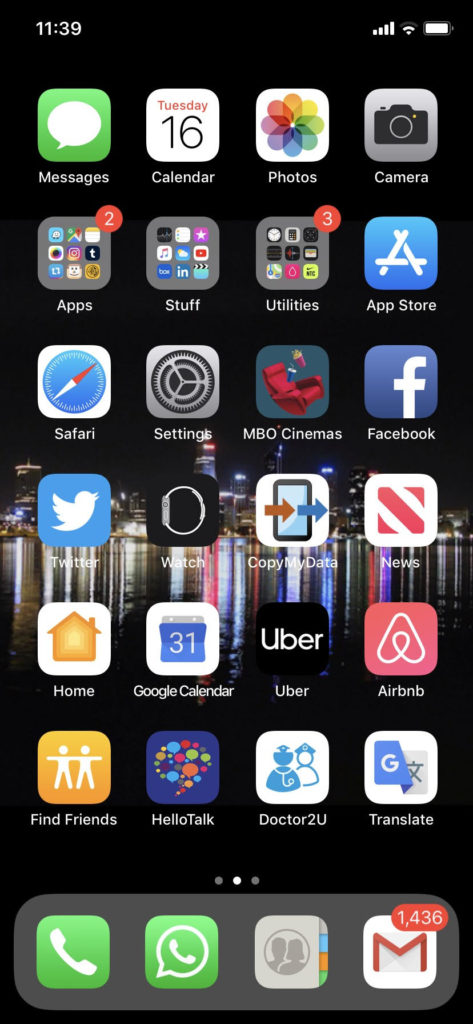Open the Google Calendar app
Image resolution: width=473 pixels, height=1024 pixels.
[x=183, y=639]
